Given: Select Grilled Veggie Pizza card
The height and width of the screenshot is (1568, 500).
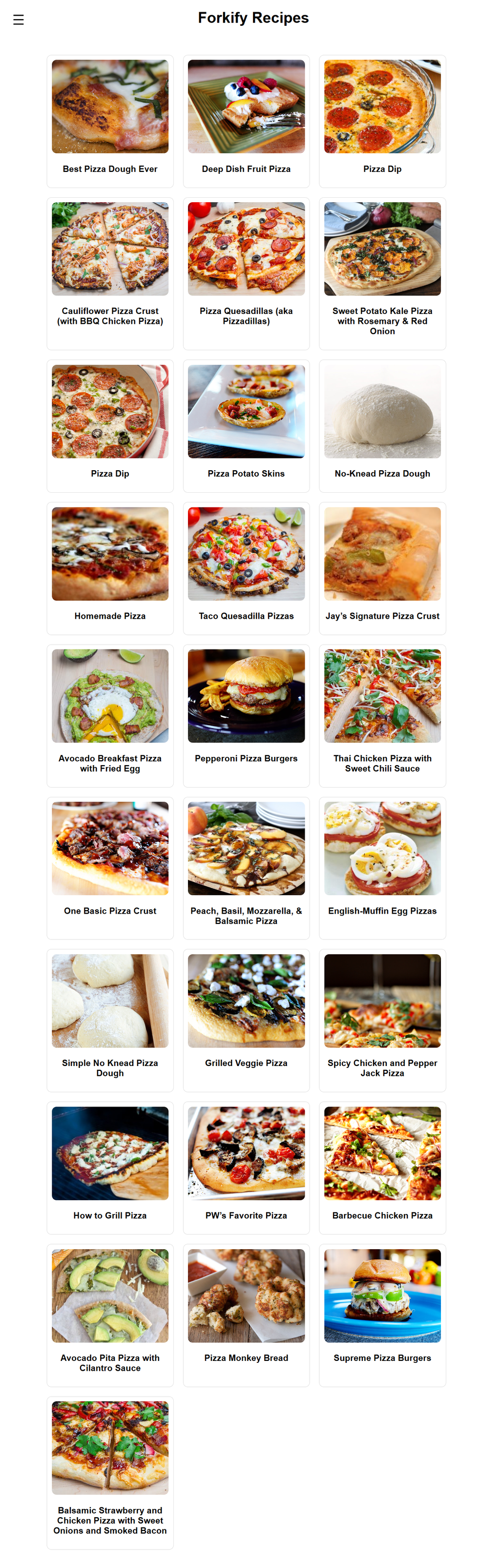Looking at the screenshot, I should click(x=246, y=1020).
